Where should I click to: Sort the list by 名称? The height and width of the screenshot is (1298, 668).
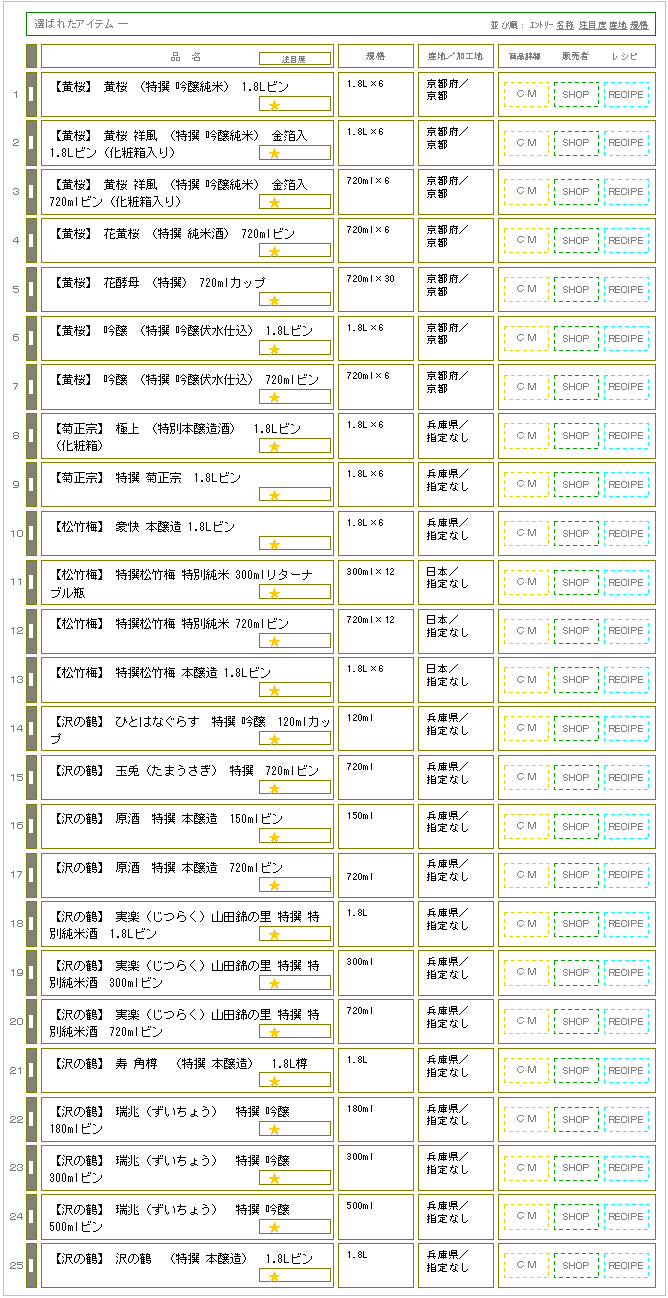[x=565, y=24]
